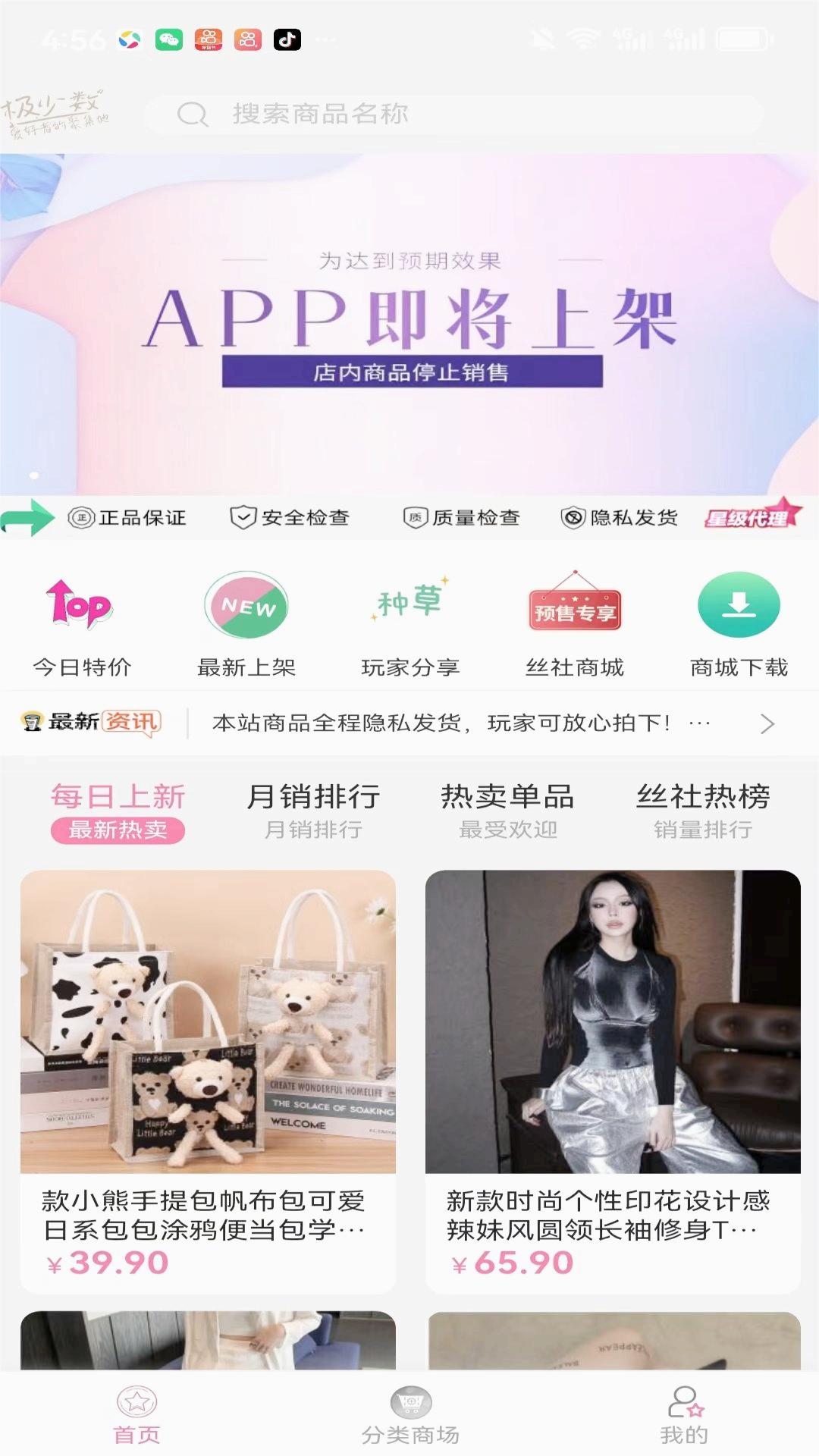
Task: Switch to 月销排行 tab
Action: pyautogui.click(x=313, y=811)
